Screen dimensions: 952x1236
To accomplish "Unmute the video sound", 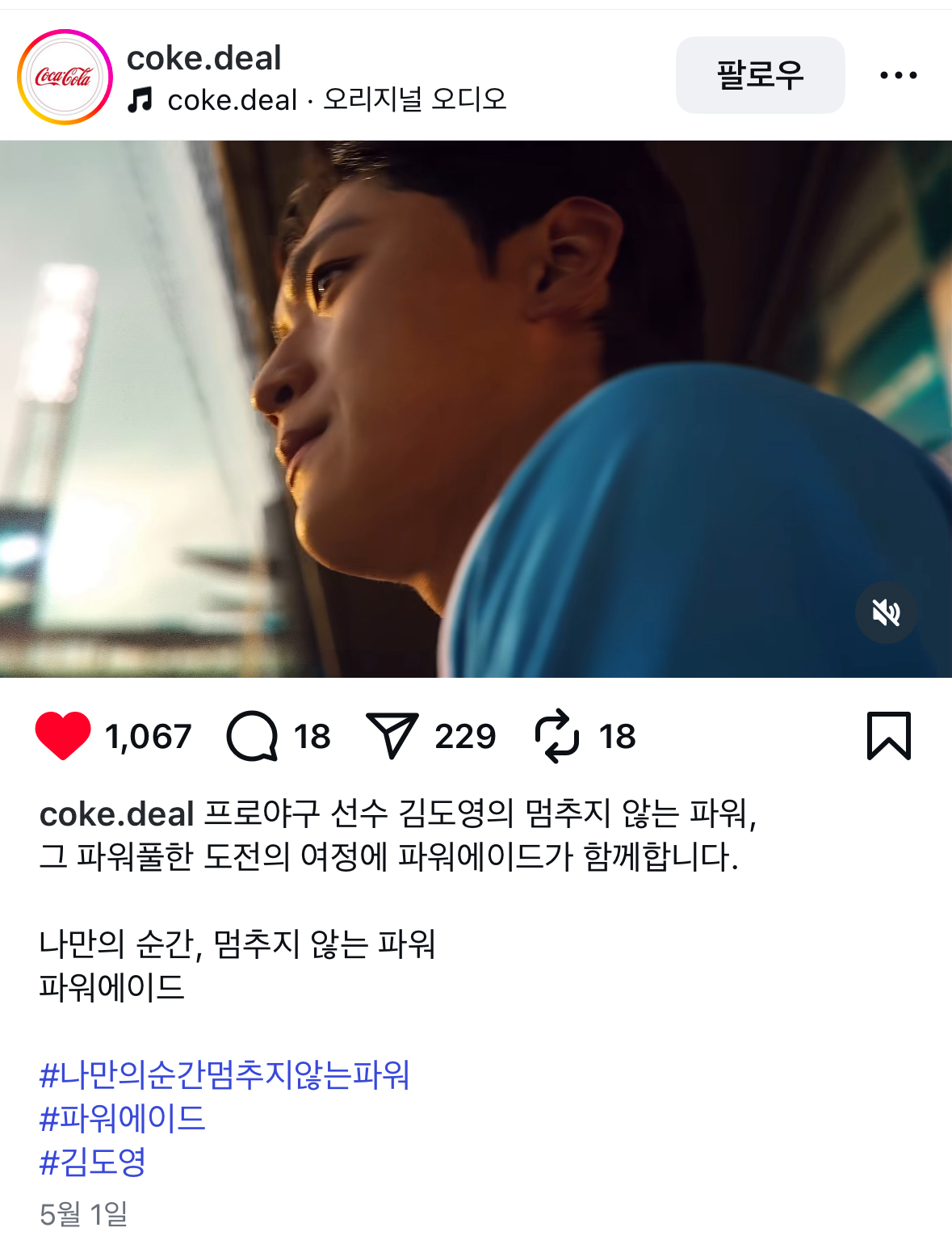I will pos(886,613).
